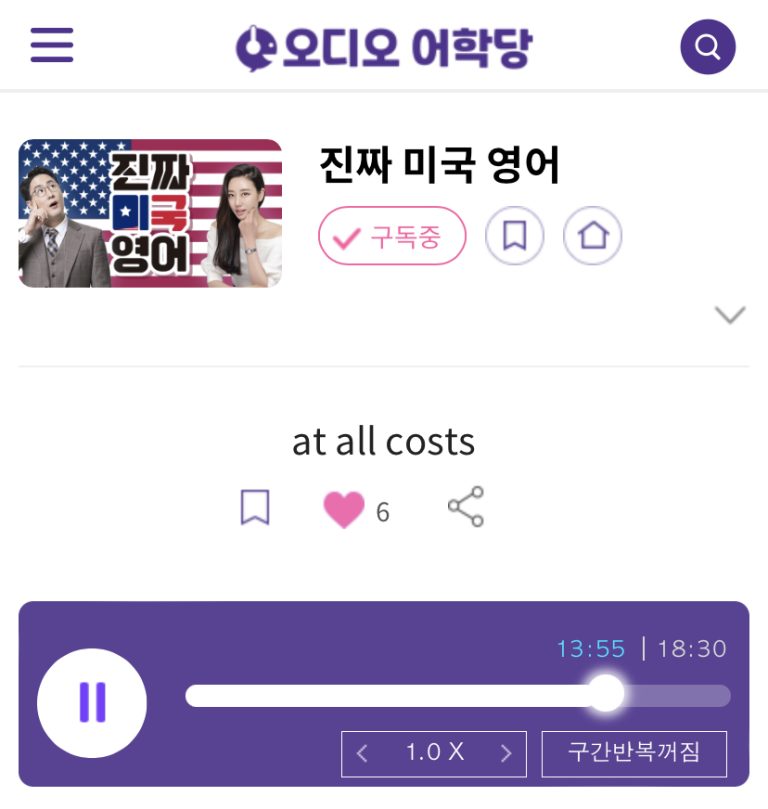The width and height of the screenshot is (768, 809).
Task: Bookmark the 진짜 미국 영어 channel
Action: click(514, 236)
